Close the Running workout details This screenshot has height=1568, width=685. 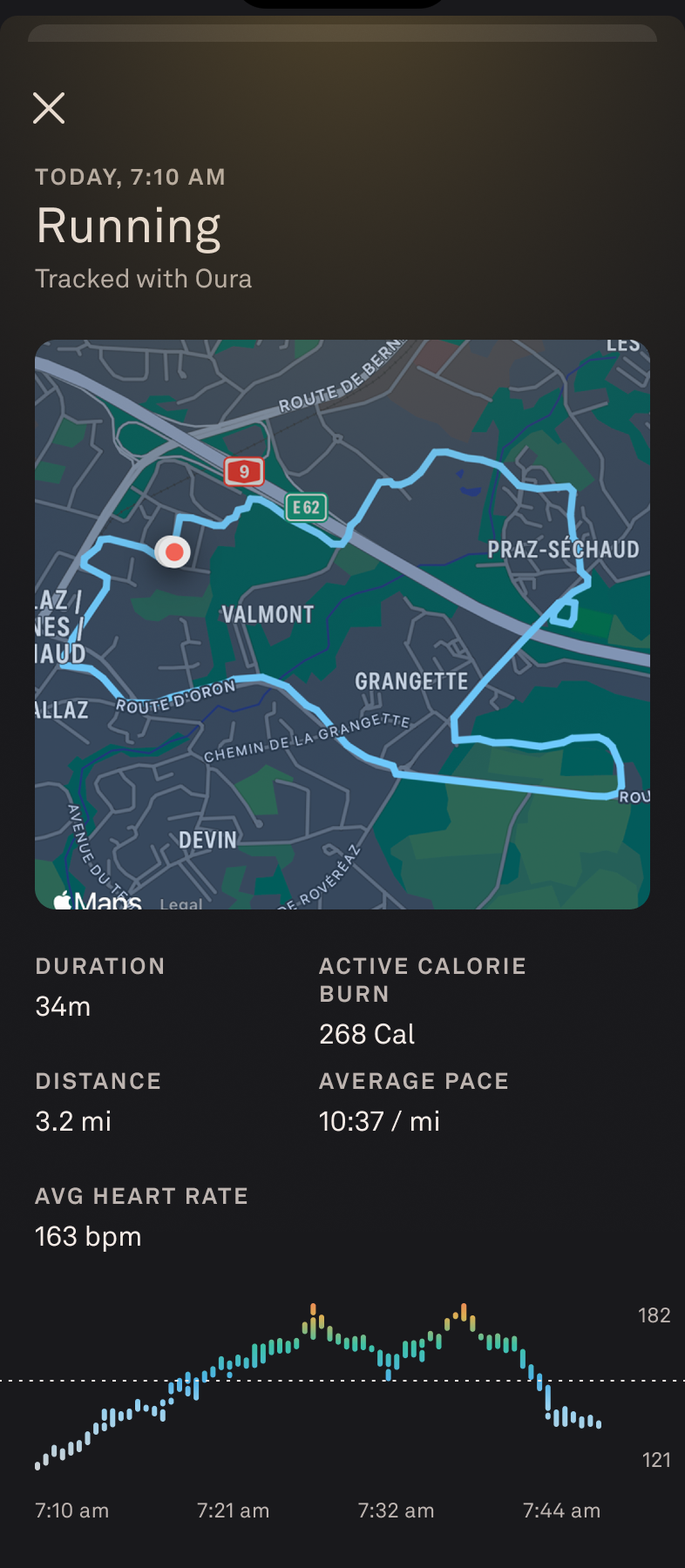coord(49,108)
